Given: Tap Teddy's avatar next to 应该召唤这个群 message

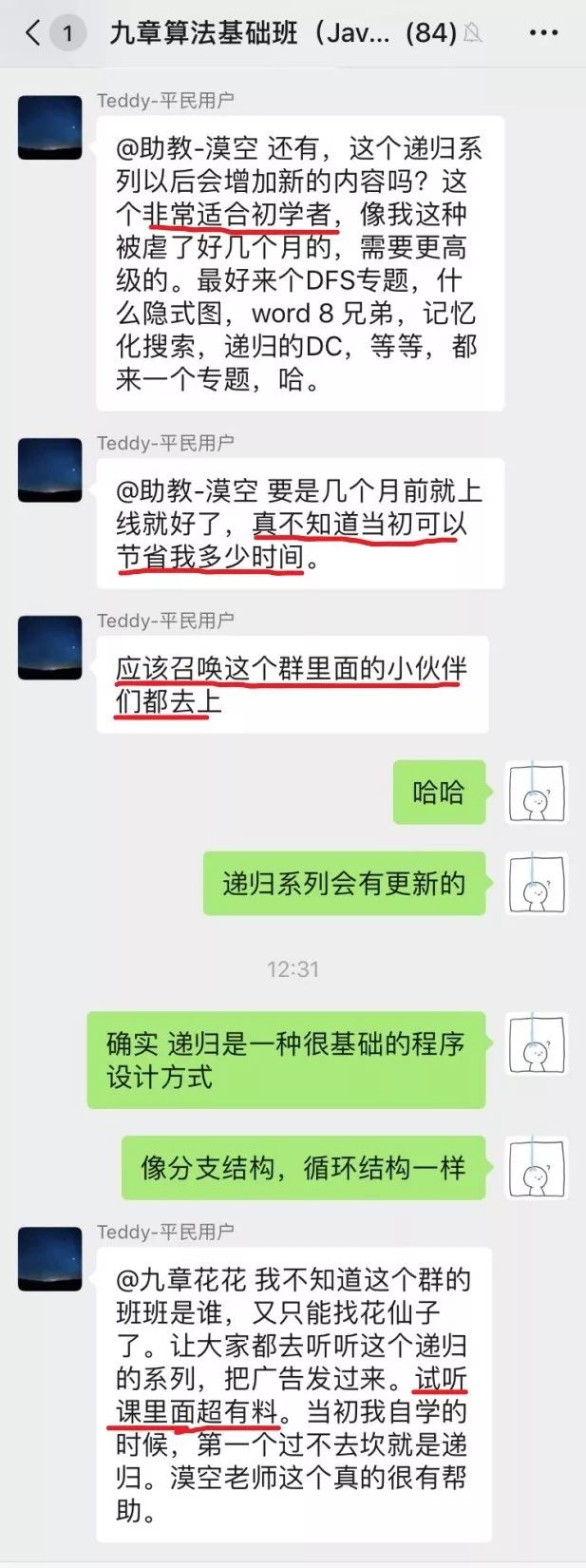Looking at the screenshot, I should point(49,647).
